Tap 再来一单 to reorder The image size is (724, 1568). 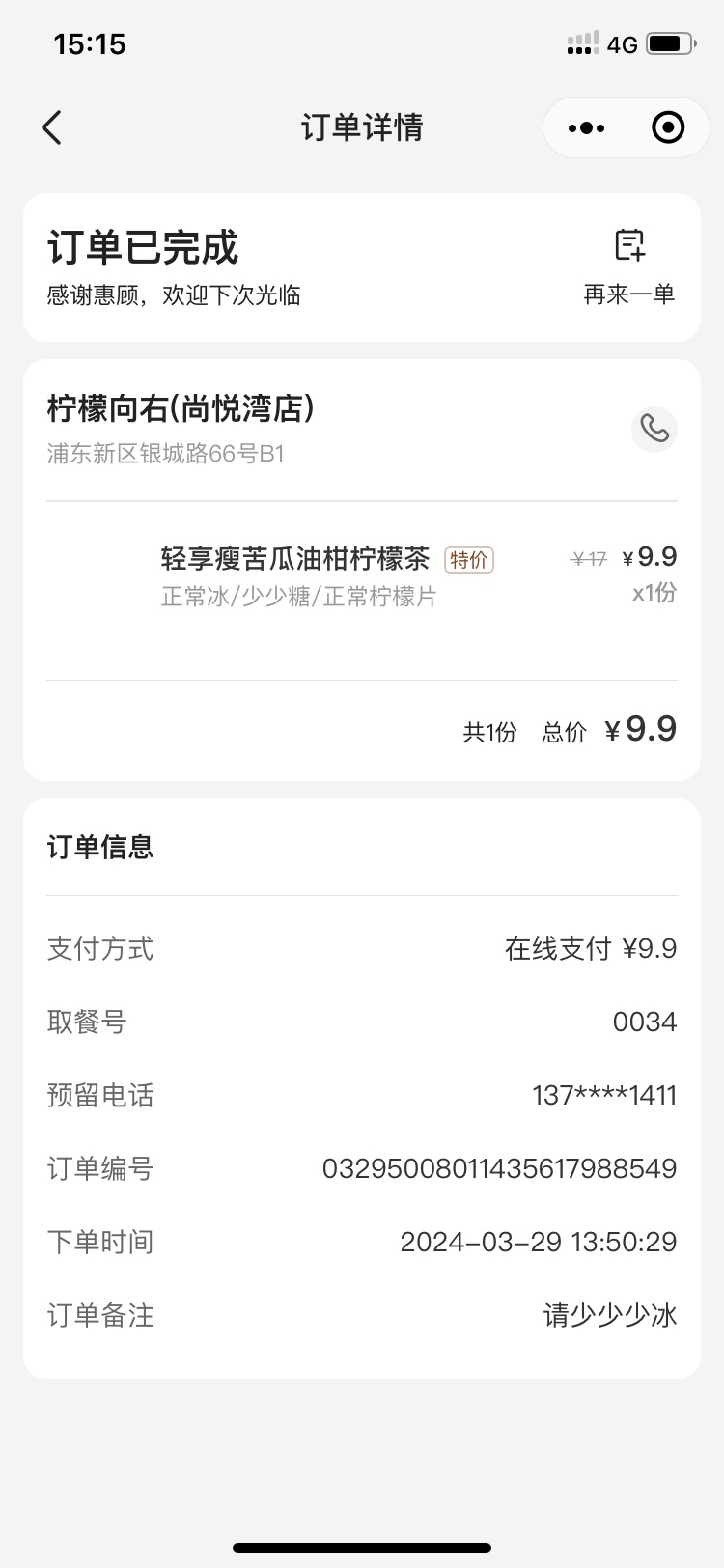click(629, 266)
